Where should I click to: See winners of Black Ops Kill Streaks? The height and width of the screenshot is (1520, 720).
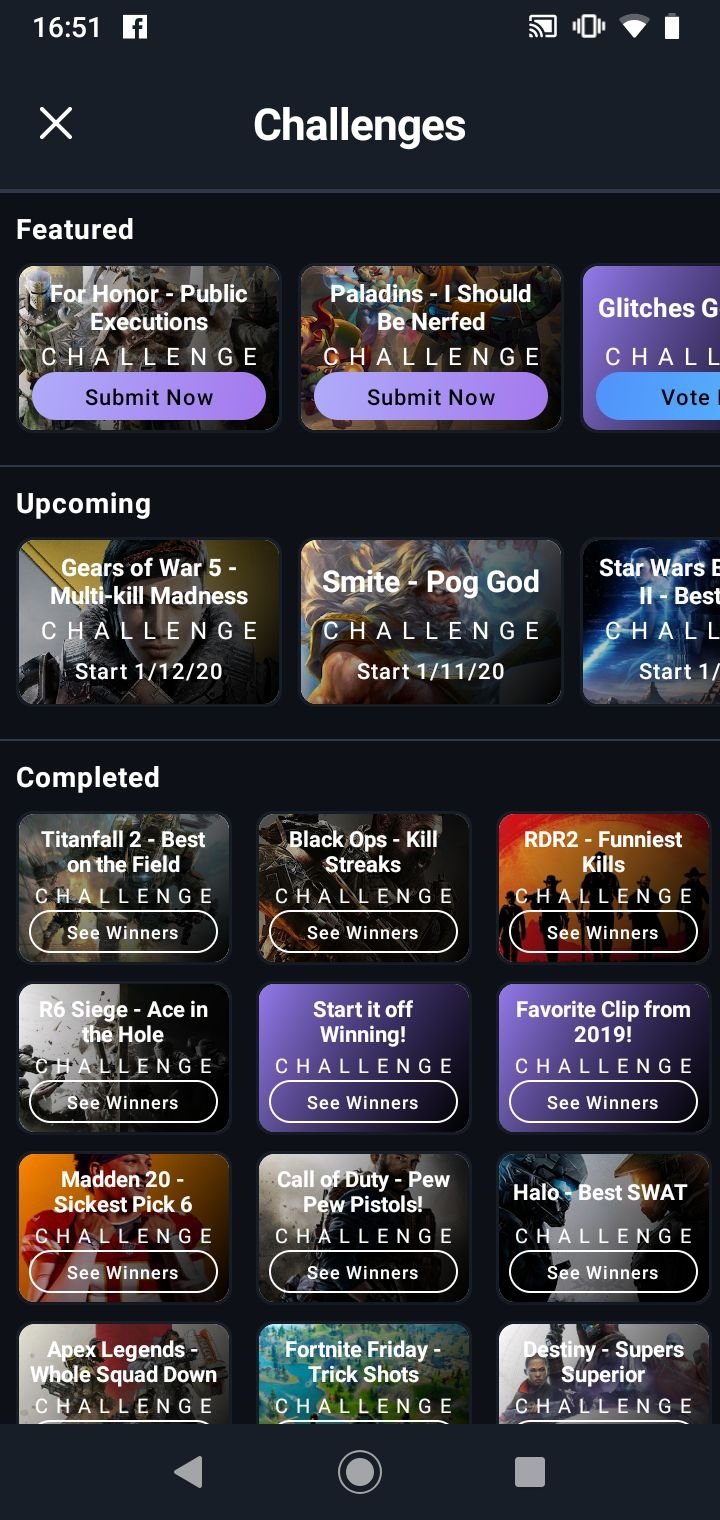coord(363,932)
